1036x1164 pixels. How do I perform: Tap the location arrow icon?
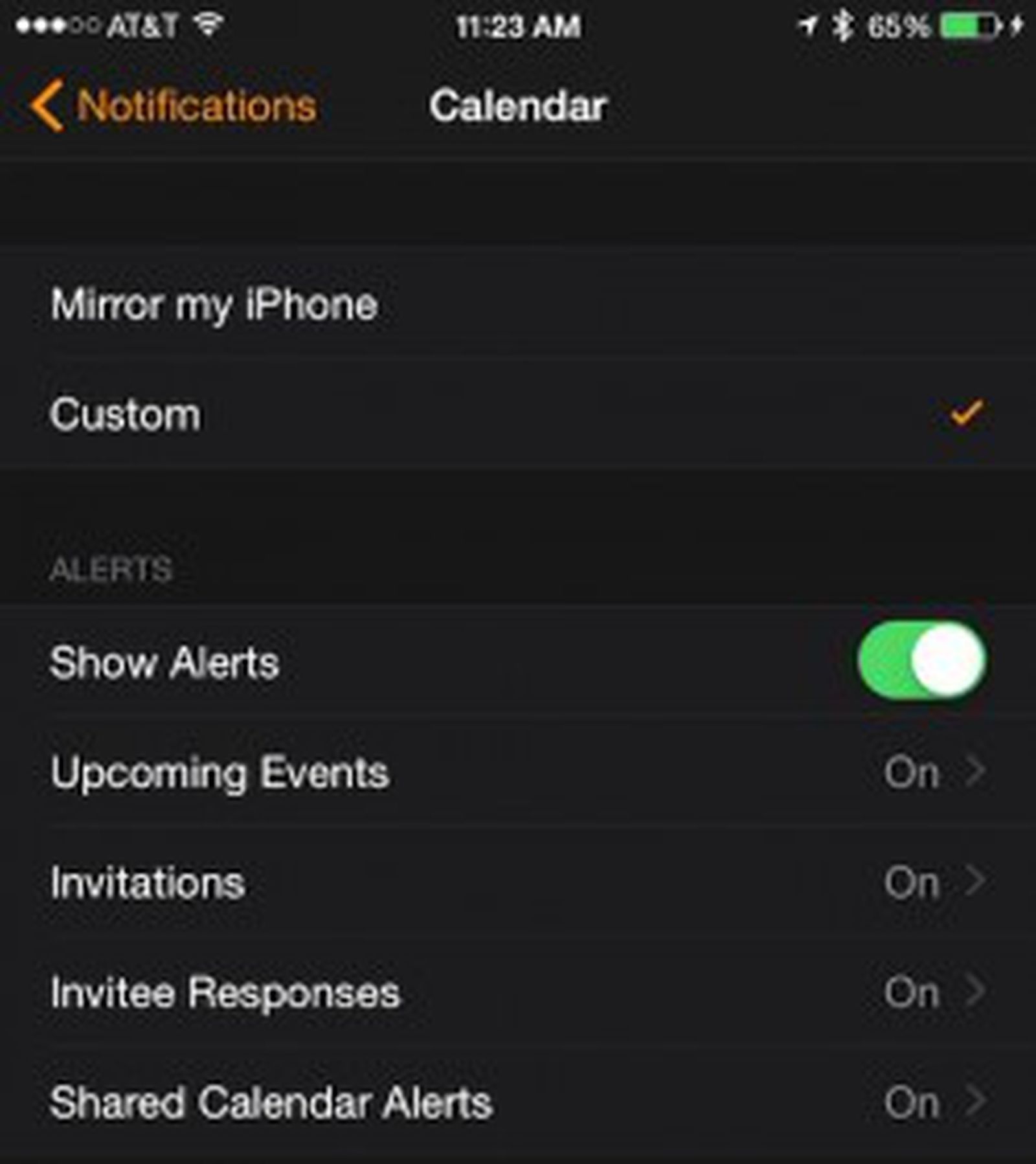pyautogui.click(x=806, y=25)
